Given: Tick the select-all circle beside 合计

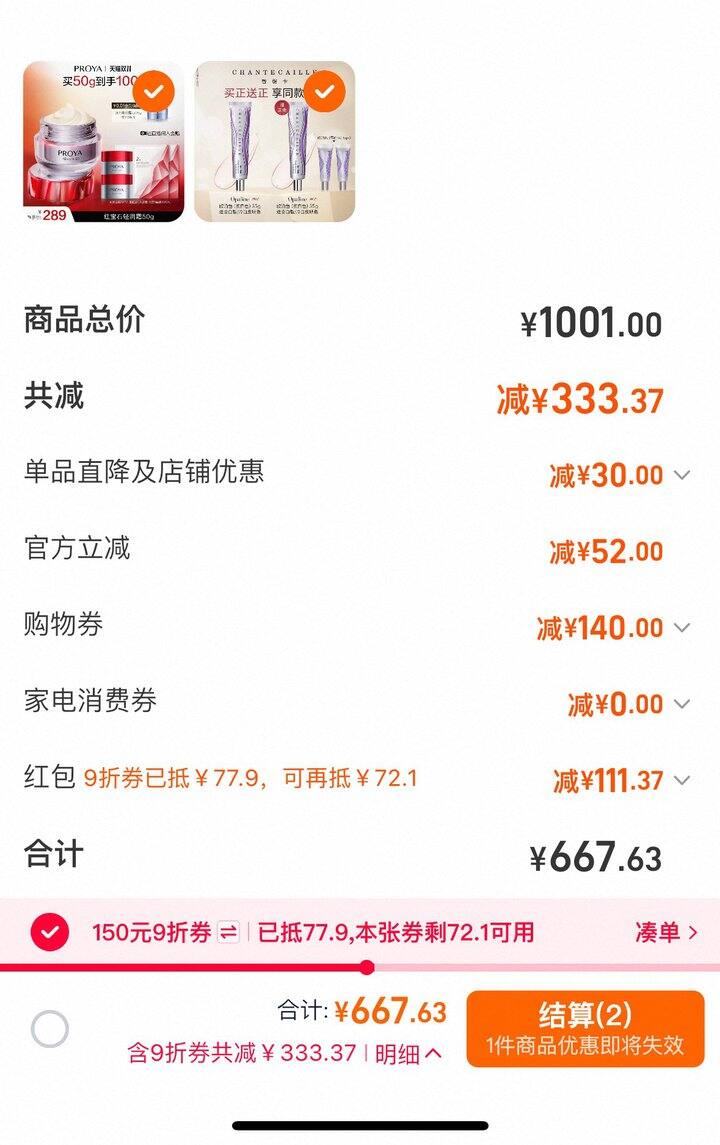Looking at the screenshot, I should [50, 1029].
